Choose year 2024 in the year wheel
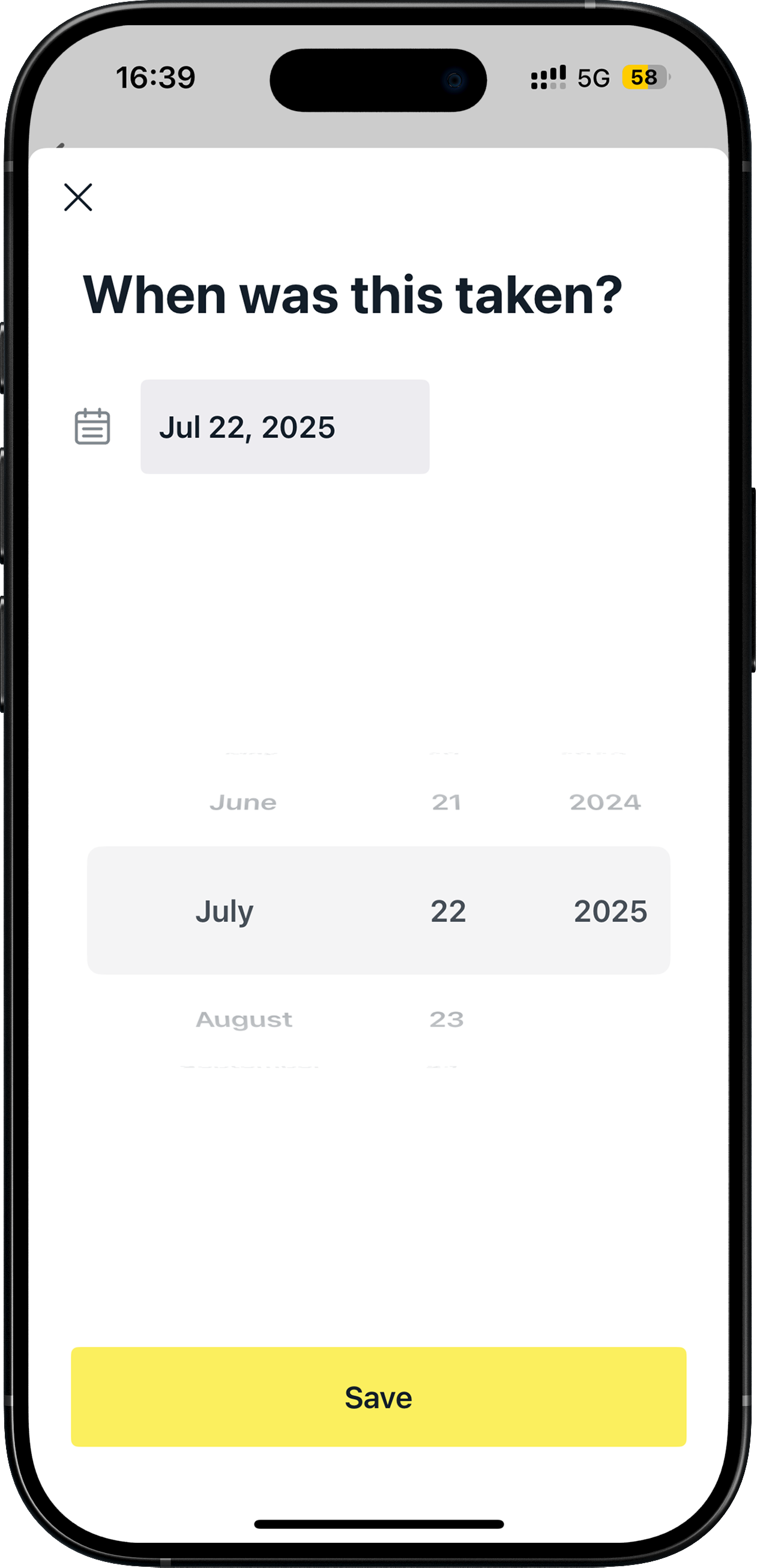The height and width of the screenshot is (1568, 757). [x=605, y=802]
